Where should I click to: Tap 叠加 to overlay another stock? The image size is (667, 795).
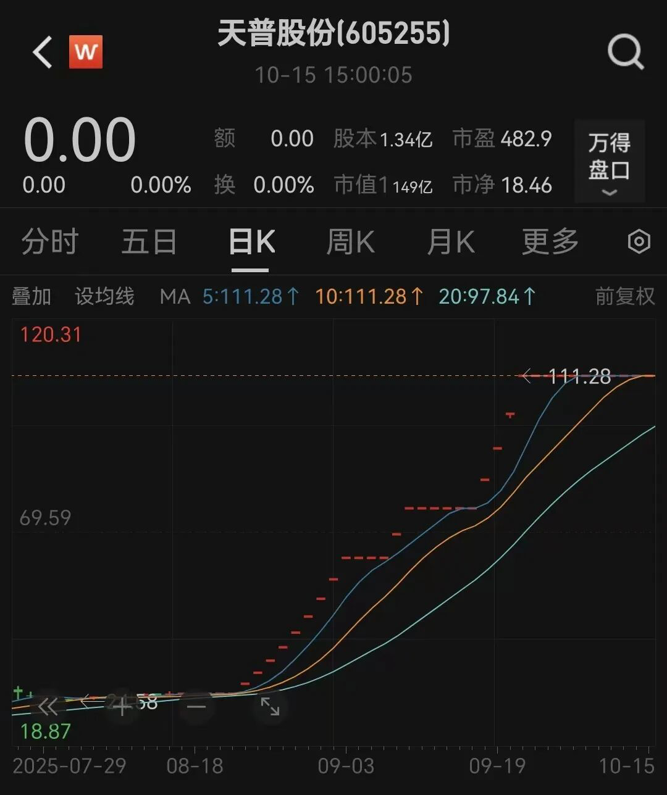[31, 296]
